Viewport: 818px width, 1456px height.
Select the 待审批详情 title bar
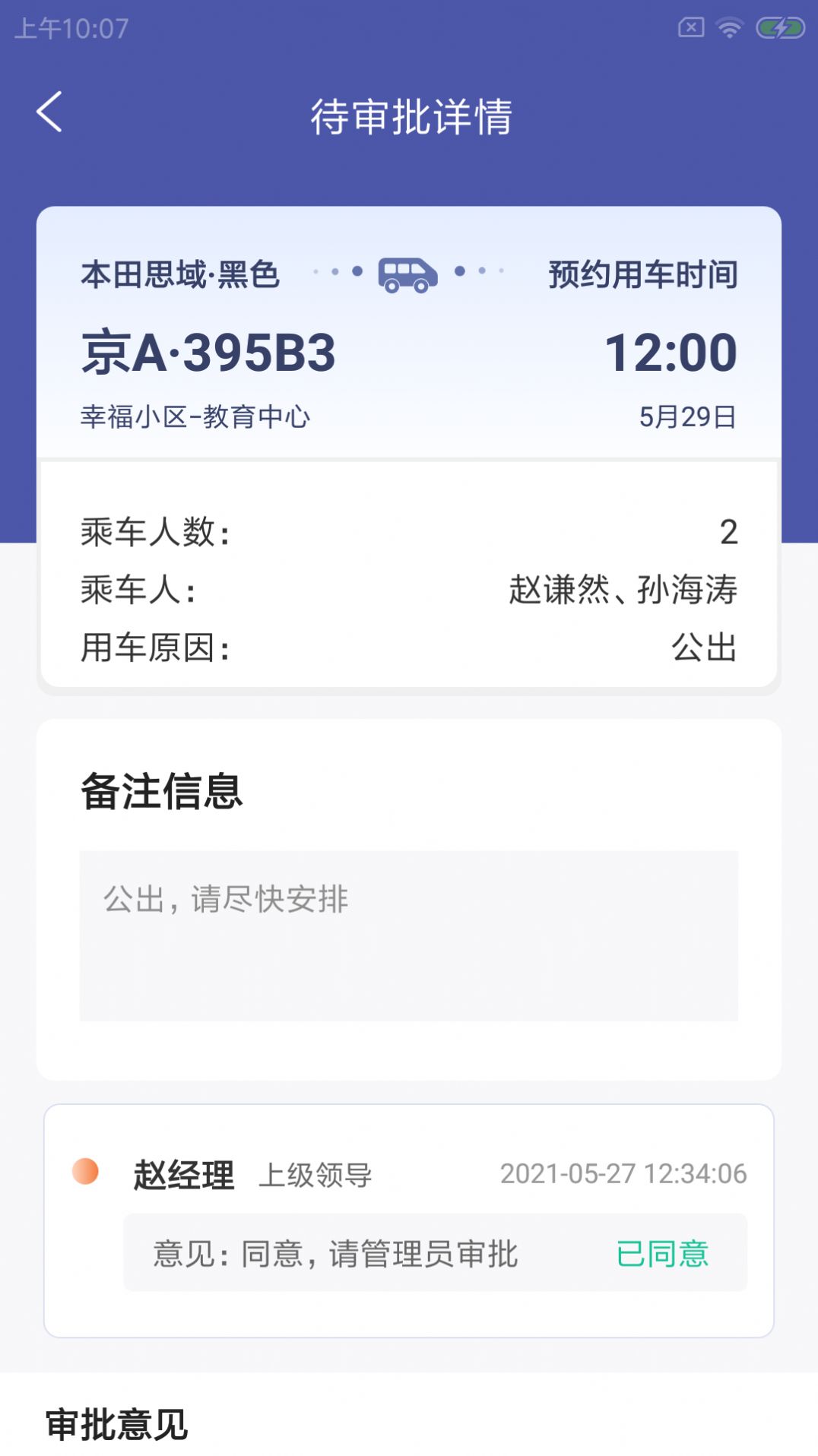pos(409,111)
